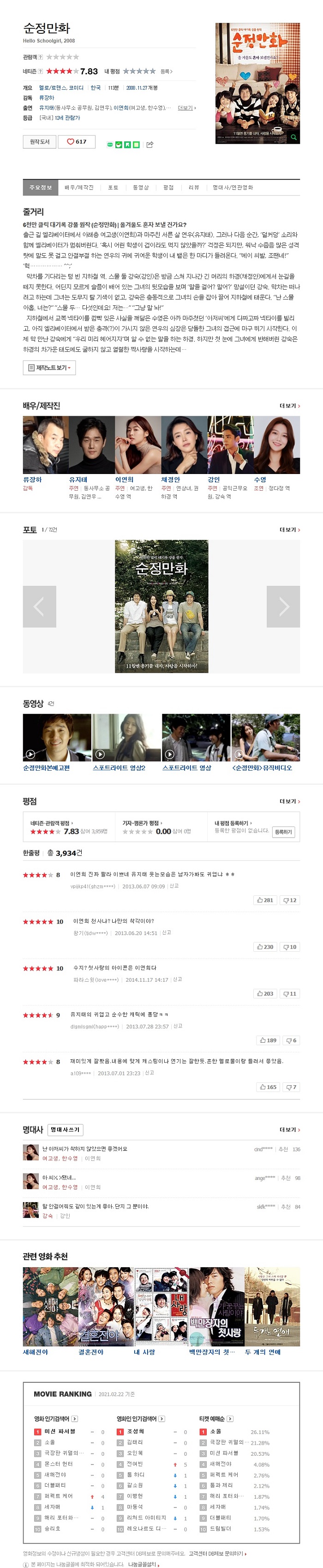Show next photo in gallery
The height and width of the screenshot is (1568, 323).
click(283, 606)
